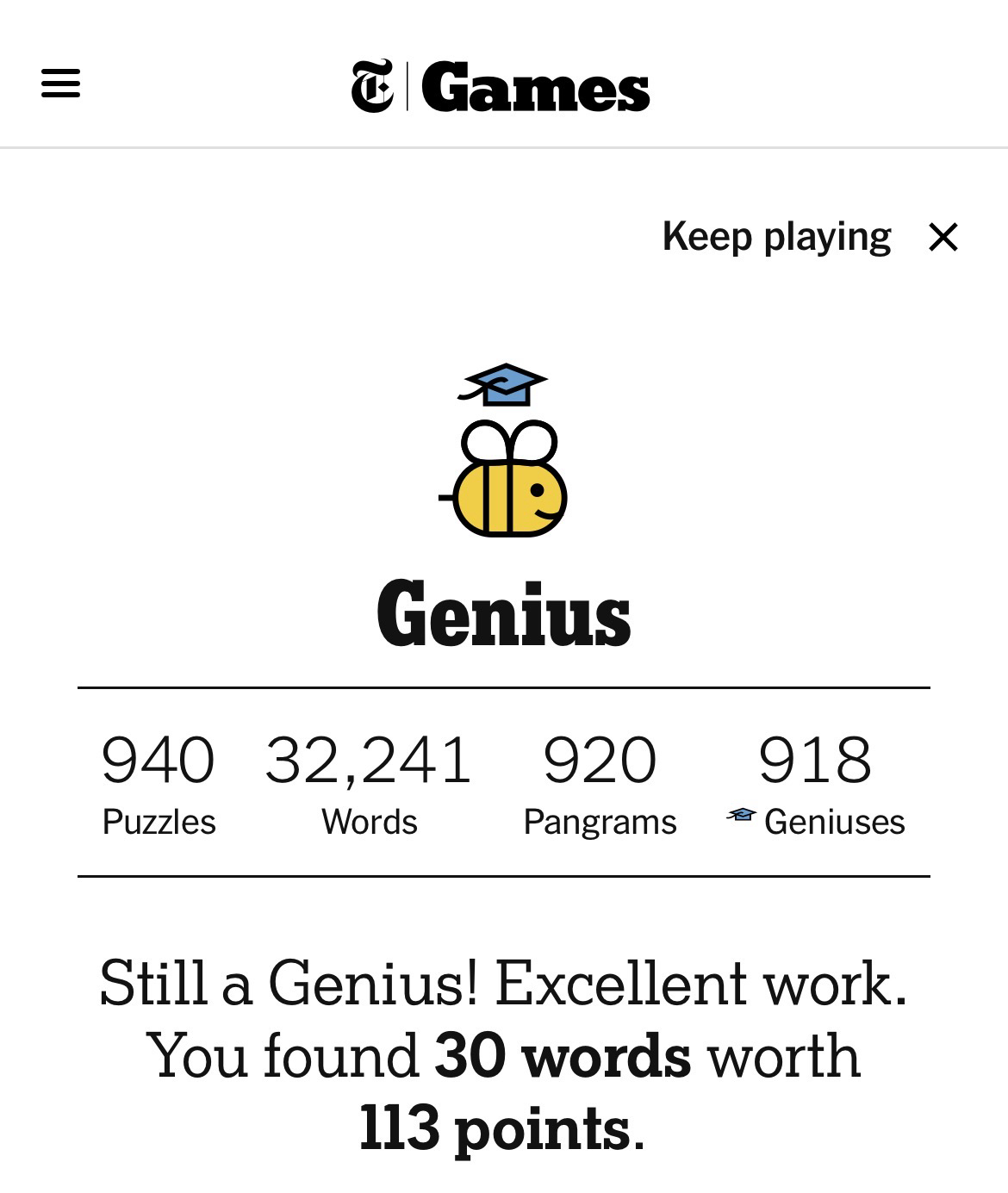Close the Genius results screen

tap(943, 237)
